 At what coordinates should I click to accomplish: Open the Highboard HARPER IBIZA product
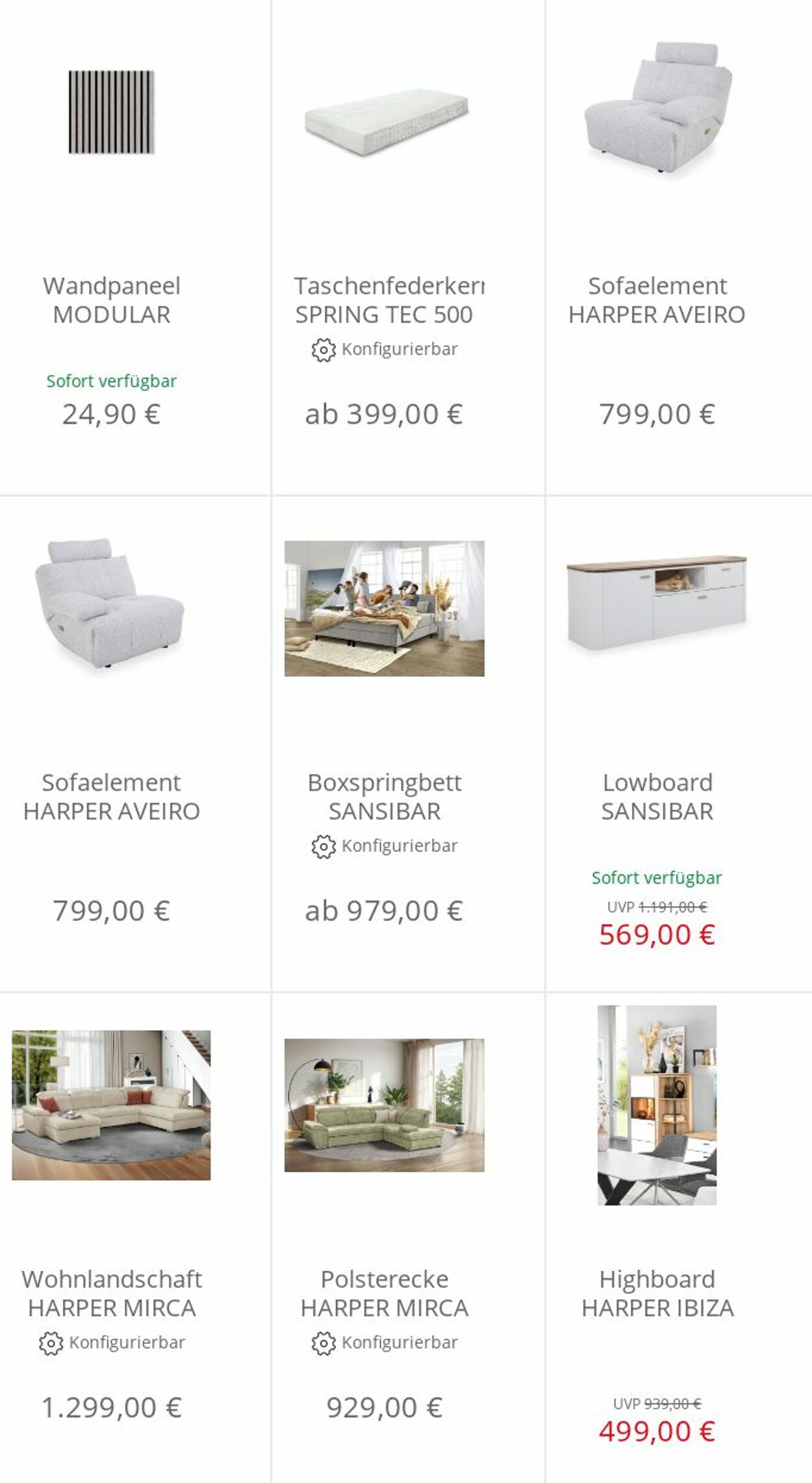click(x=657, y=1238)
